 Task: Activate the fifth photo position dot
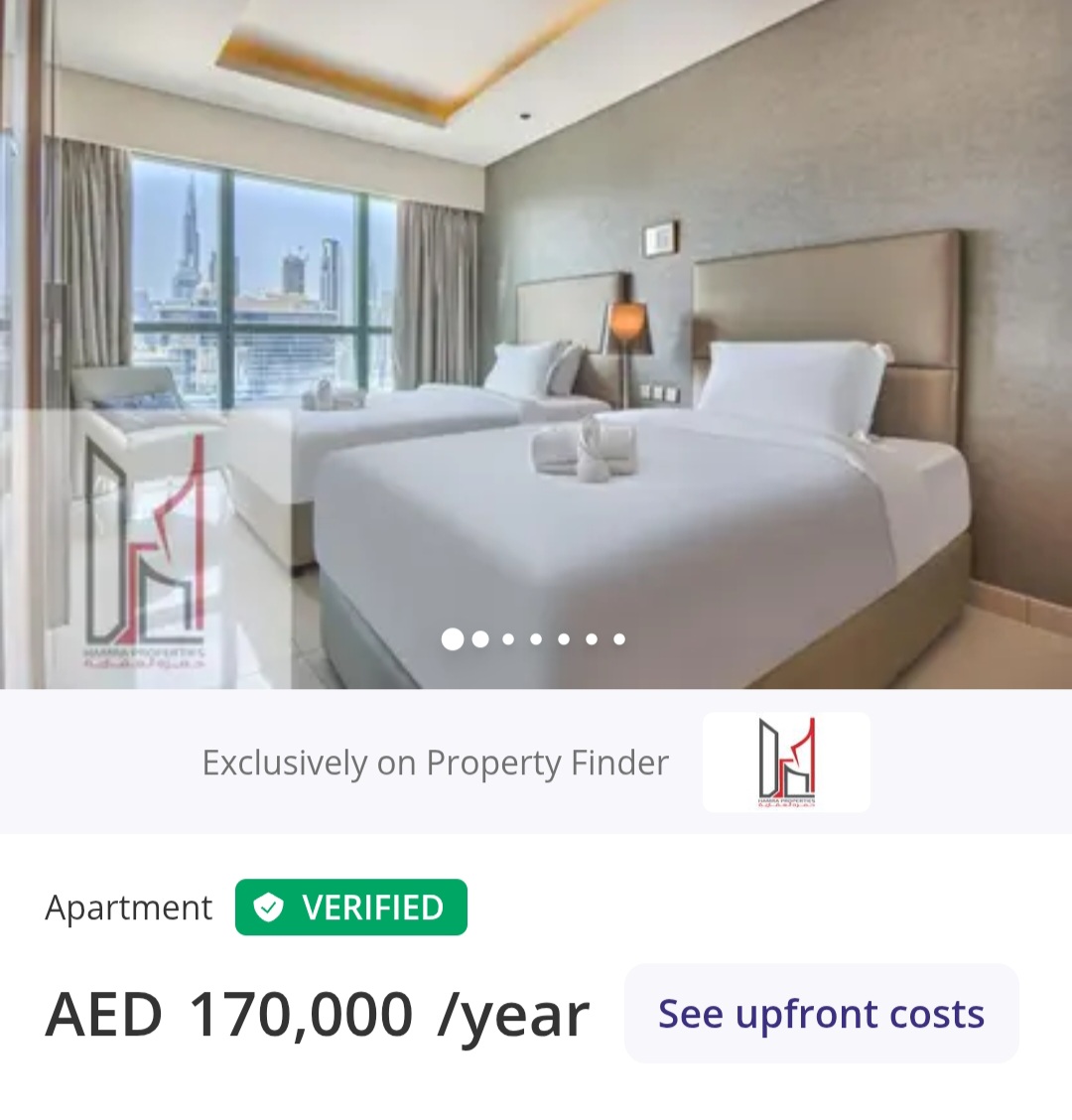pos(564,639)
